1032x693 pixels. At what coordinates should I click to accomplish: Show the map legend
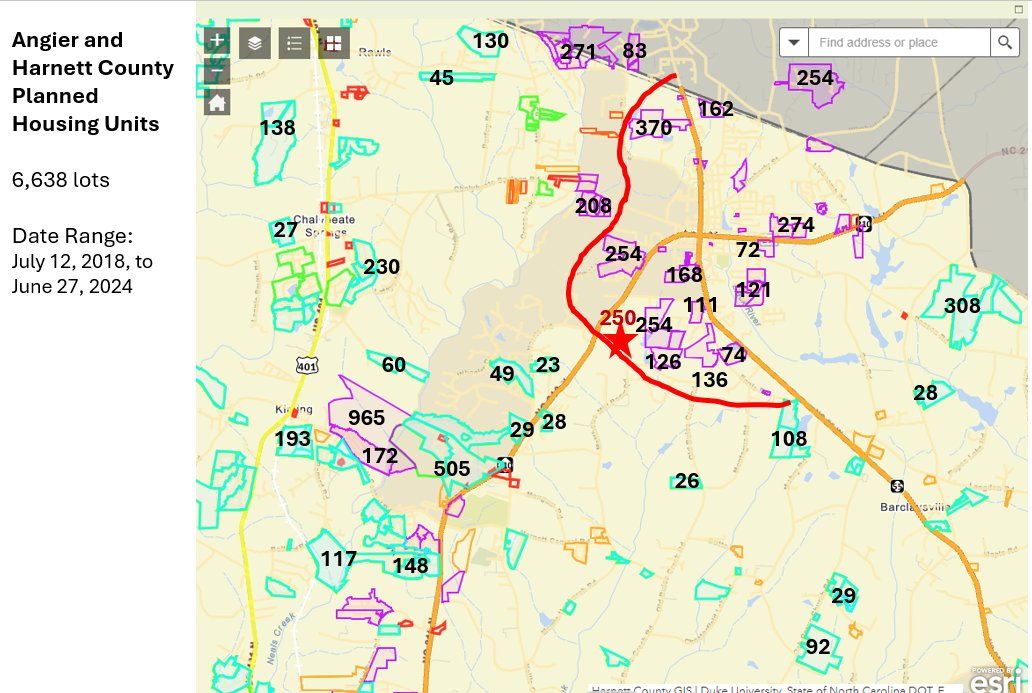(294, 43)
